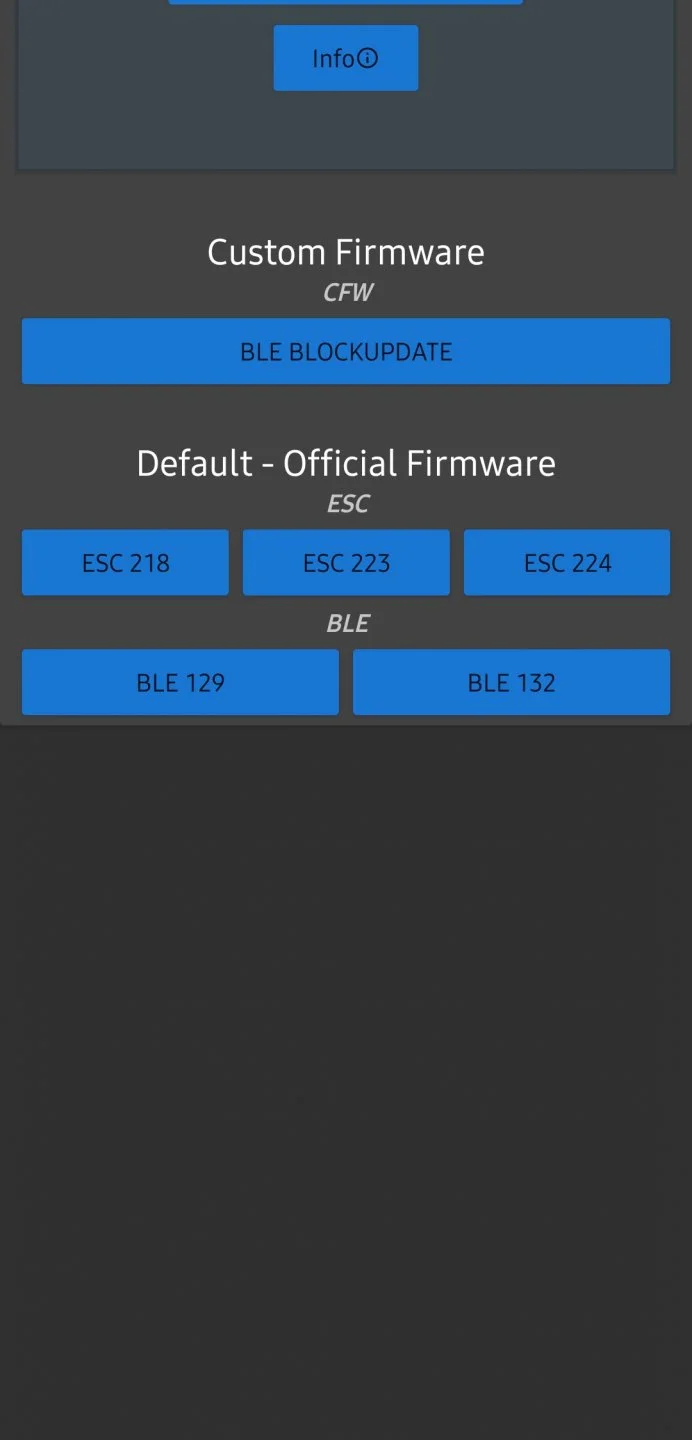This screenshot has height=1440, width=692.
Task: Choose ESC 218 official firmware
Action: (125, 563)
